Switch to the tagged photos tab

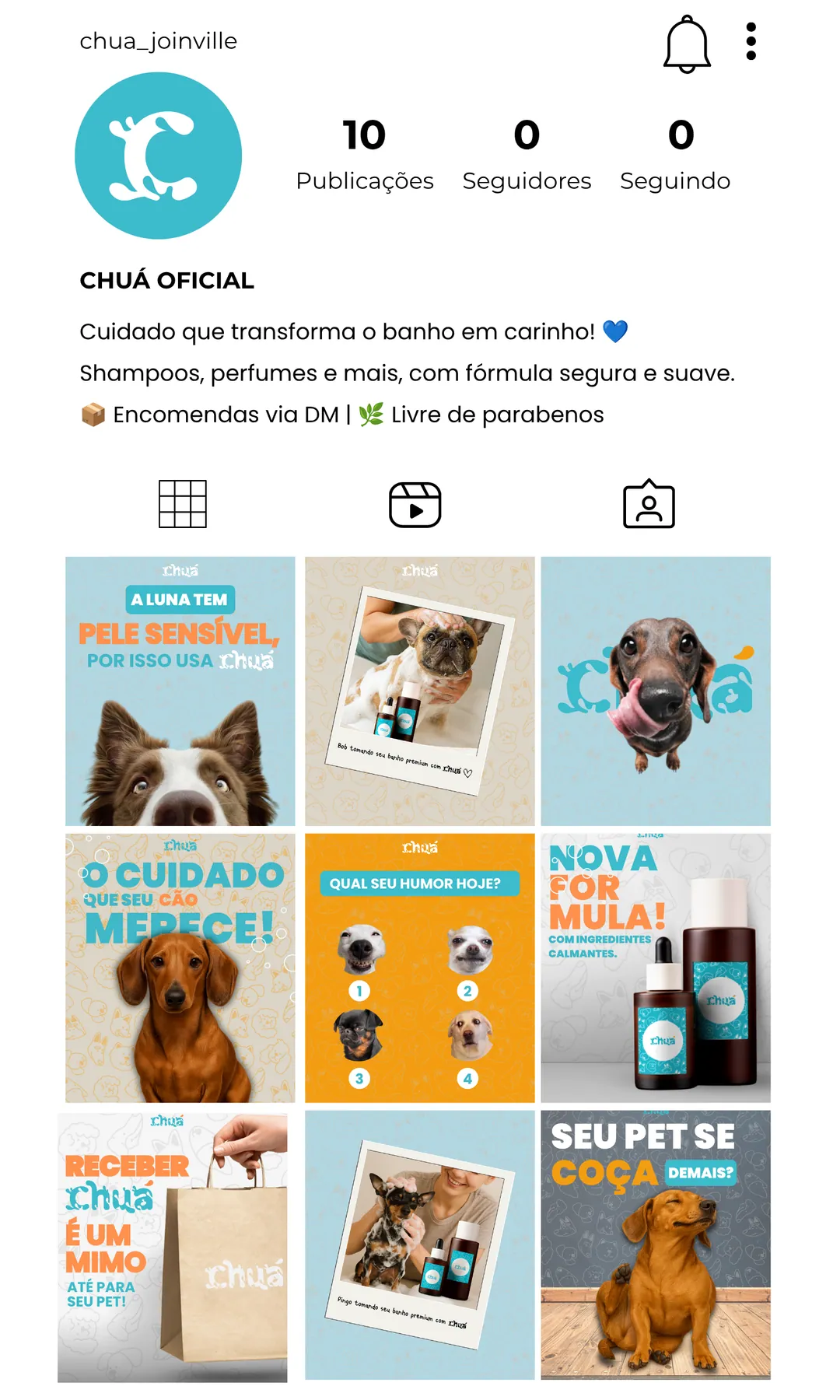(649, 504)
